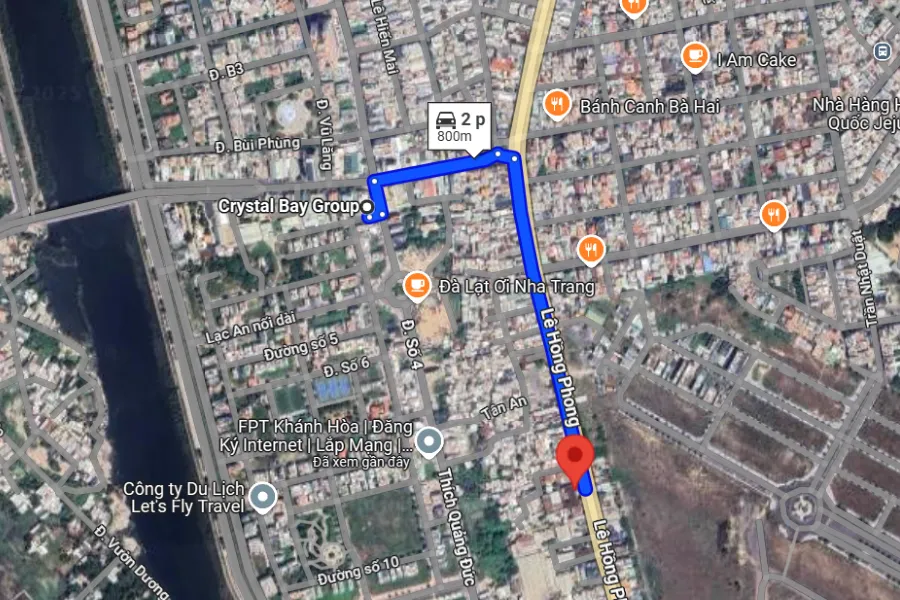Viewport: 900px width, 600px height.
Task: Tap the red destination pin on Lê Hồng Phong
Action: click(x=575, y=460)
